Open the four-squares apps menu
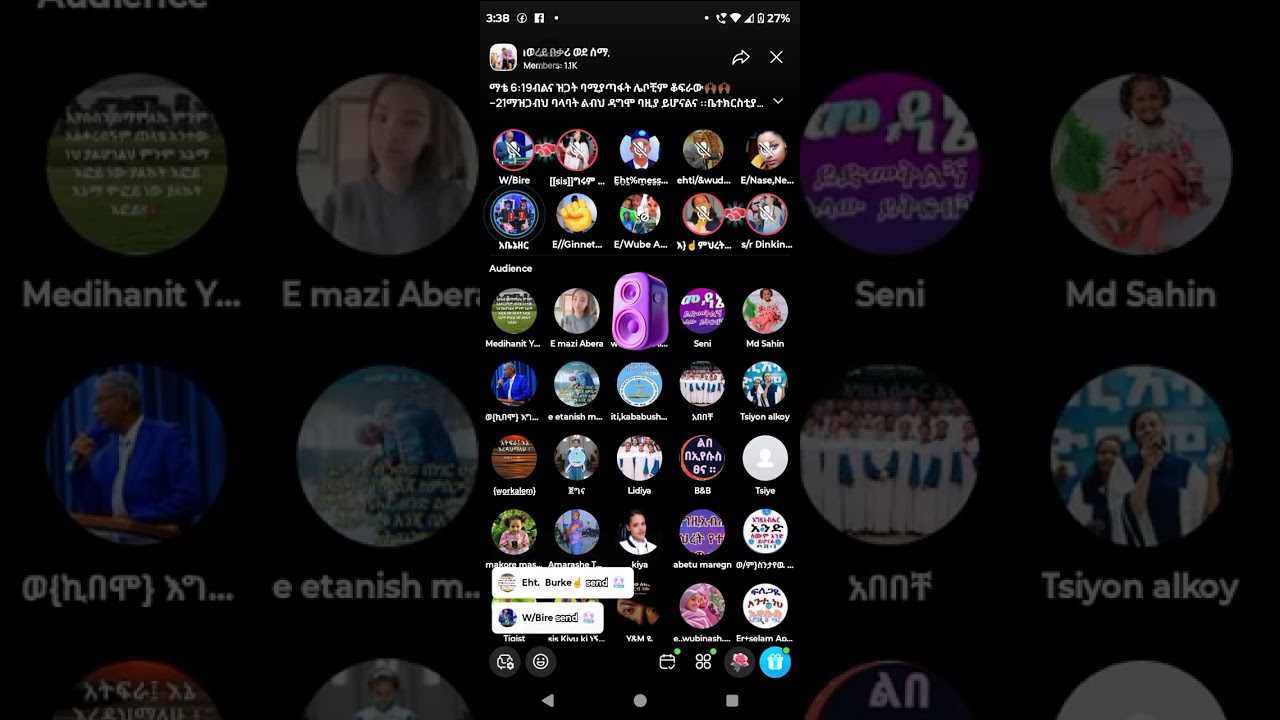Viewport: 1280px width, 720px height. tap(703, 661)
